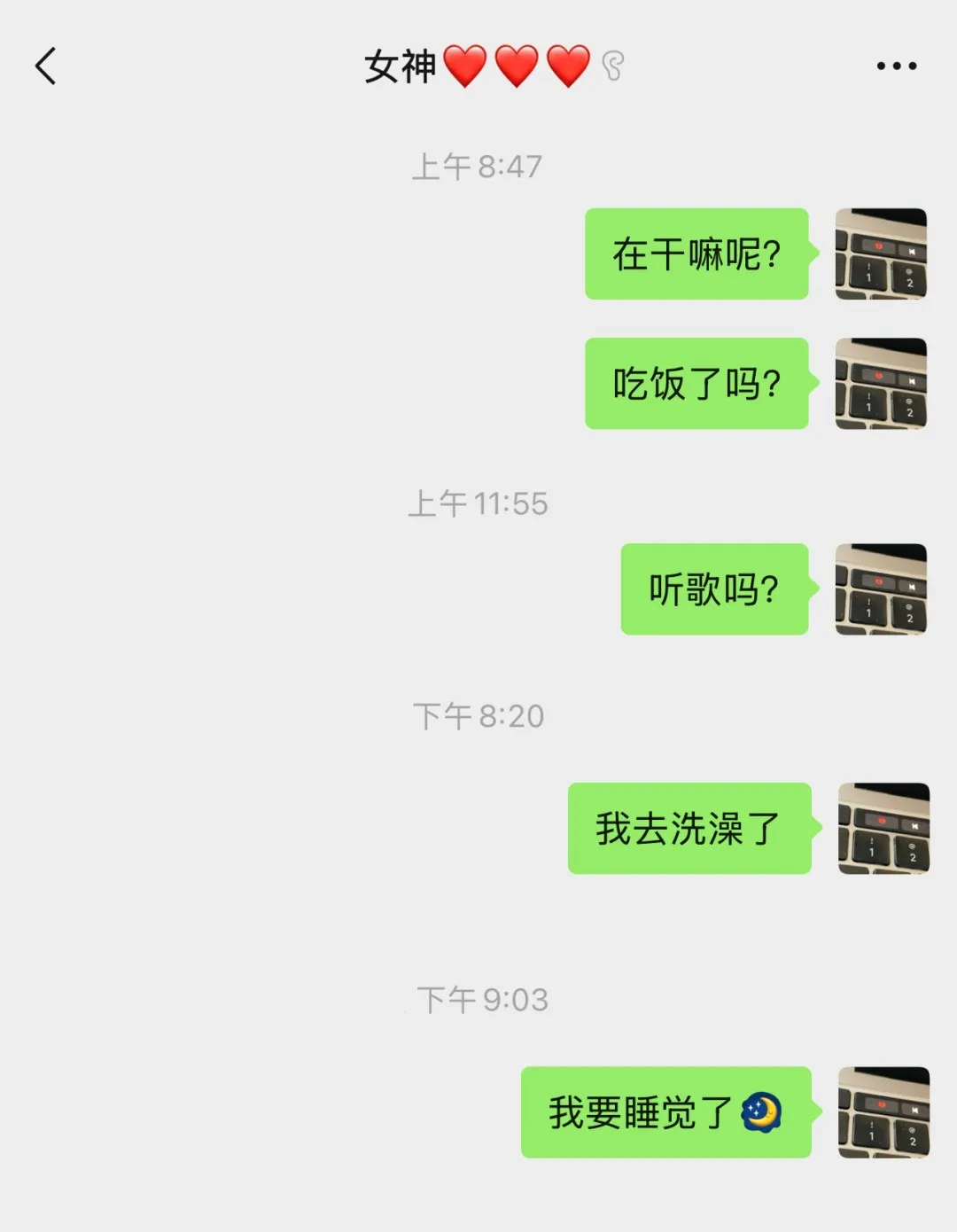Tap the back arrow to exit the chat
This screenshot has height=1232, width=957.
click(46, 65)
